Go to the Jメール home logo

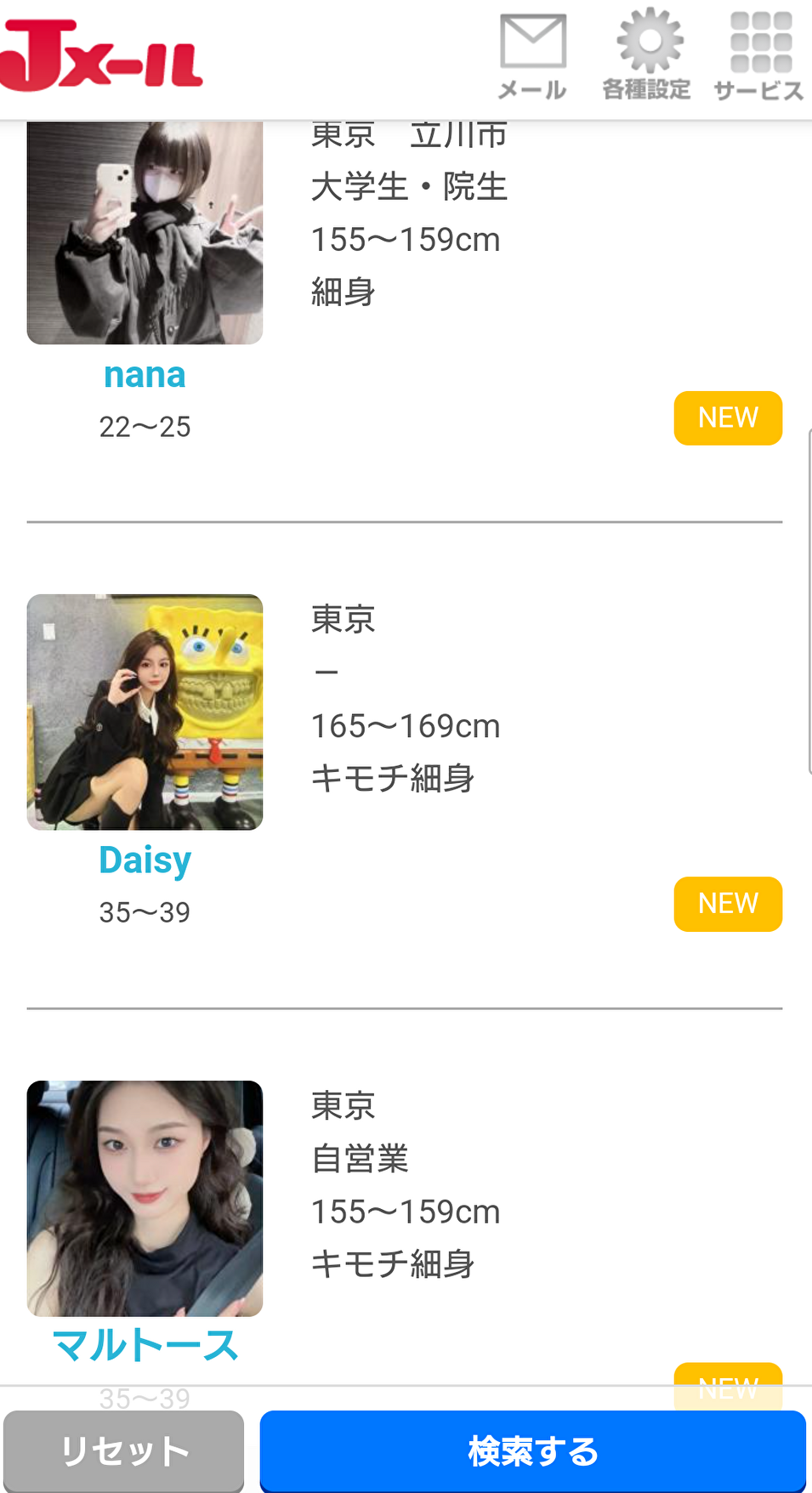coord(102,57)
